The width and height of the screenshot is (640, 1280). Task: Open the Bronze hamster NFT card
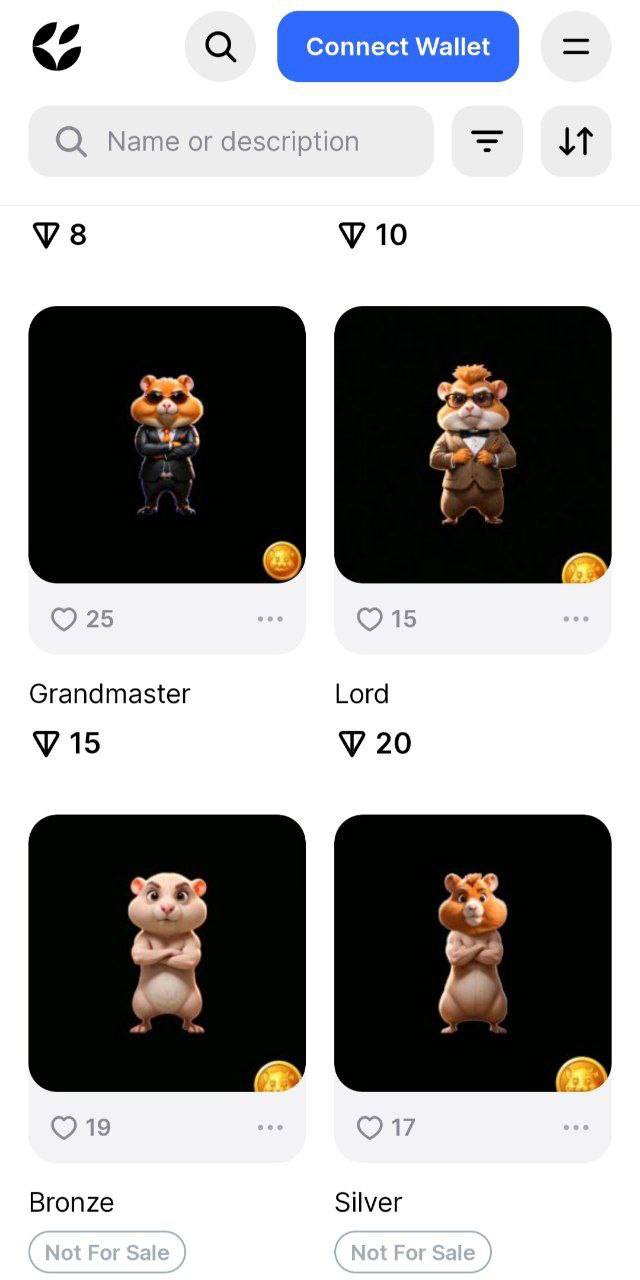point(167,953)
